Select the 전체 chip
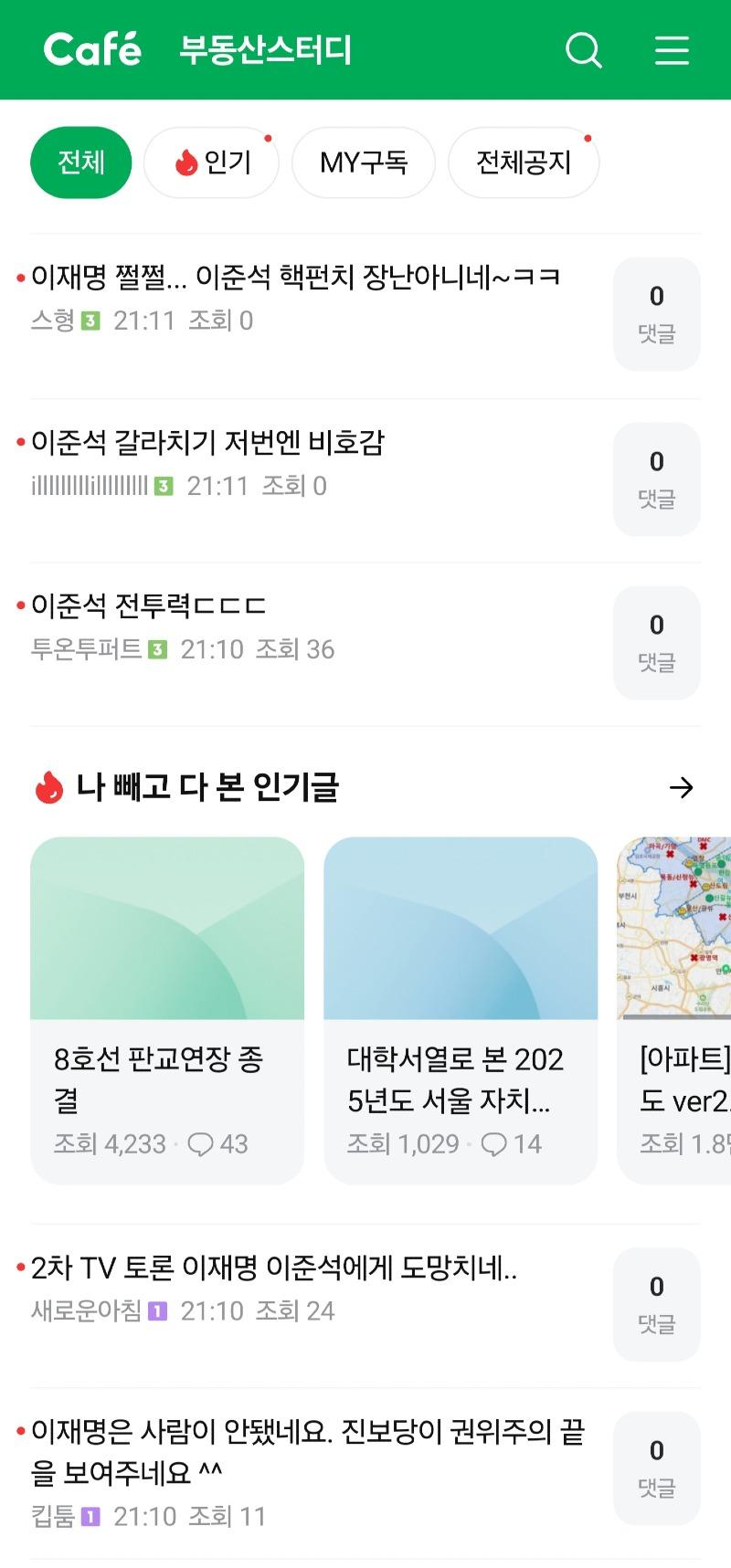The width and height of the screenshot is (731, 1568). (81, 163)
